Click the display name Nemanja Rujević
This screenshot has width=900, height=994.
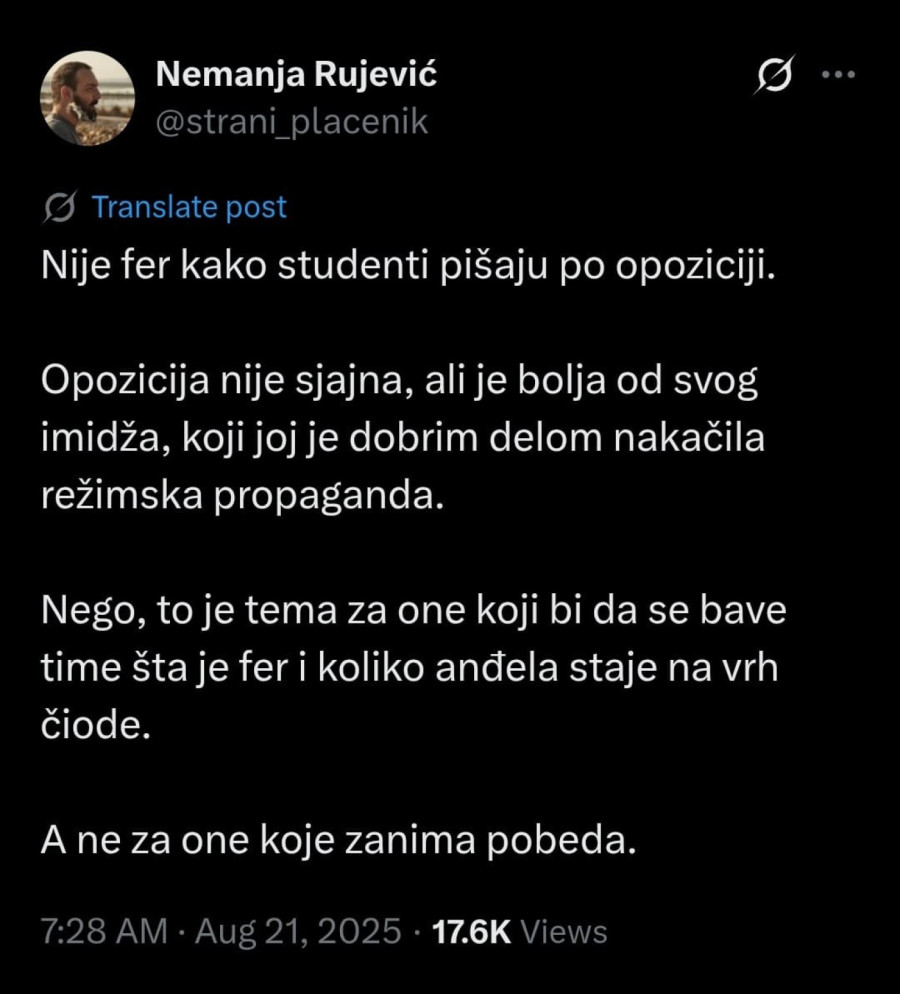(x=297, y=73)
